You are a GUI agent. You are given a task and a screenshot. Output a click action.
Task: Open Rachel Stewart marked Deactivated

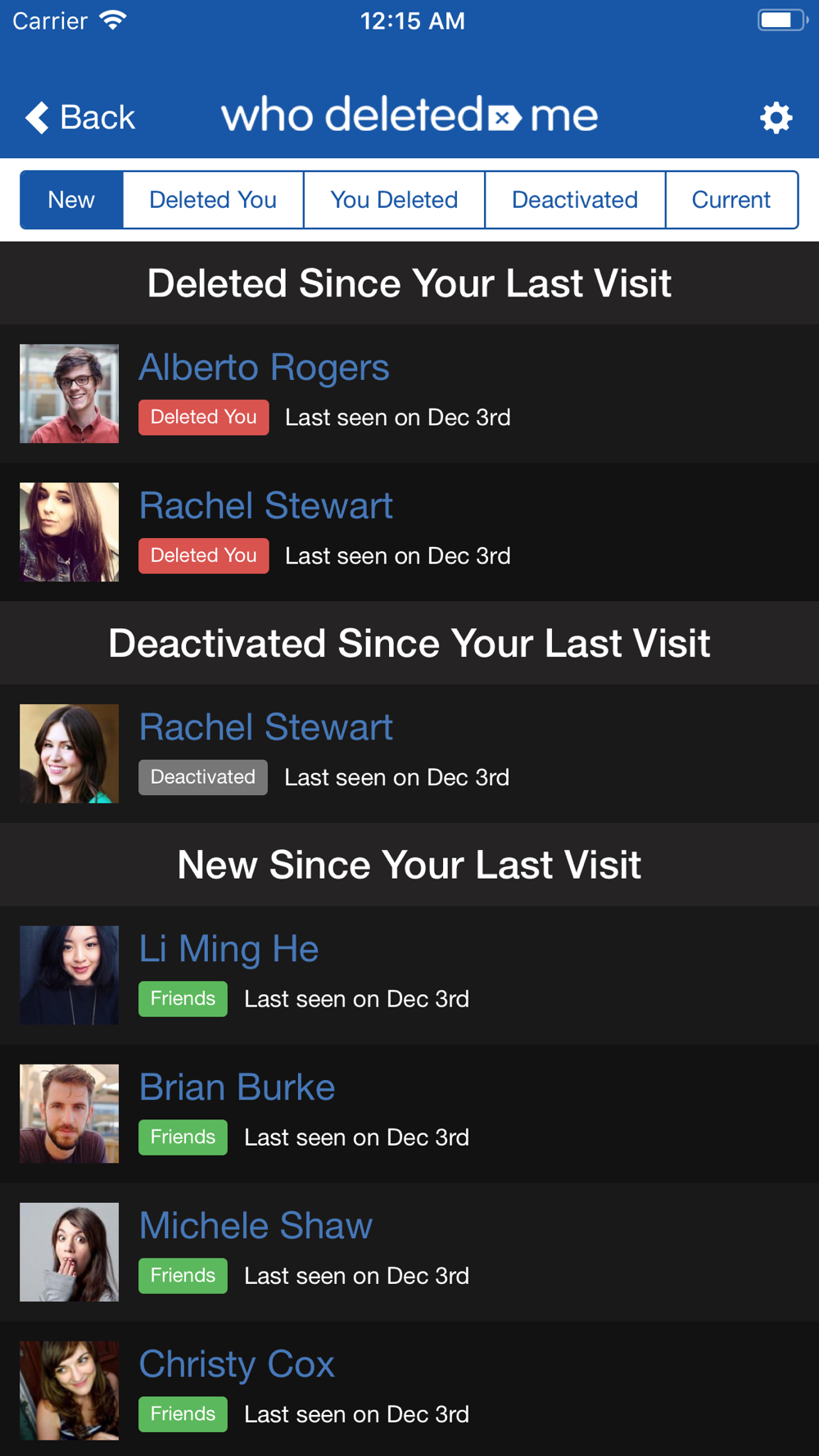tap(265, 728)
